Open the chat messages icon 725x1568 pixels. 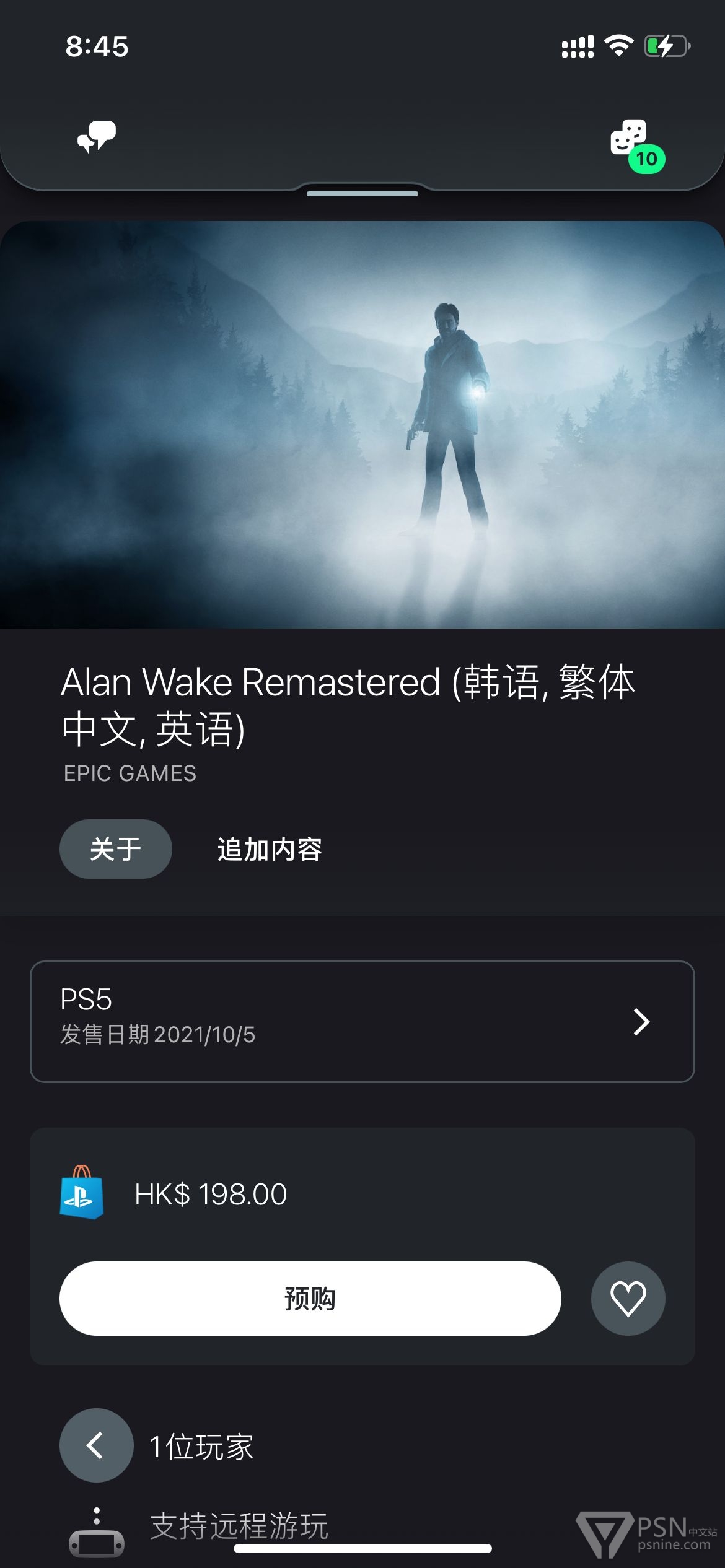pos(97,137)
